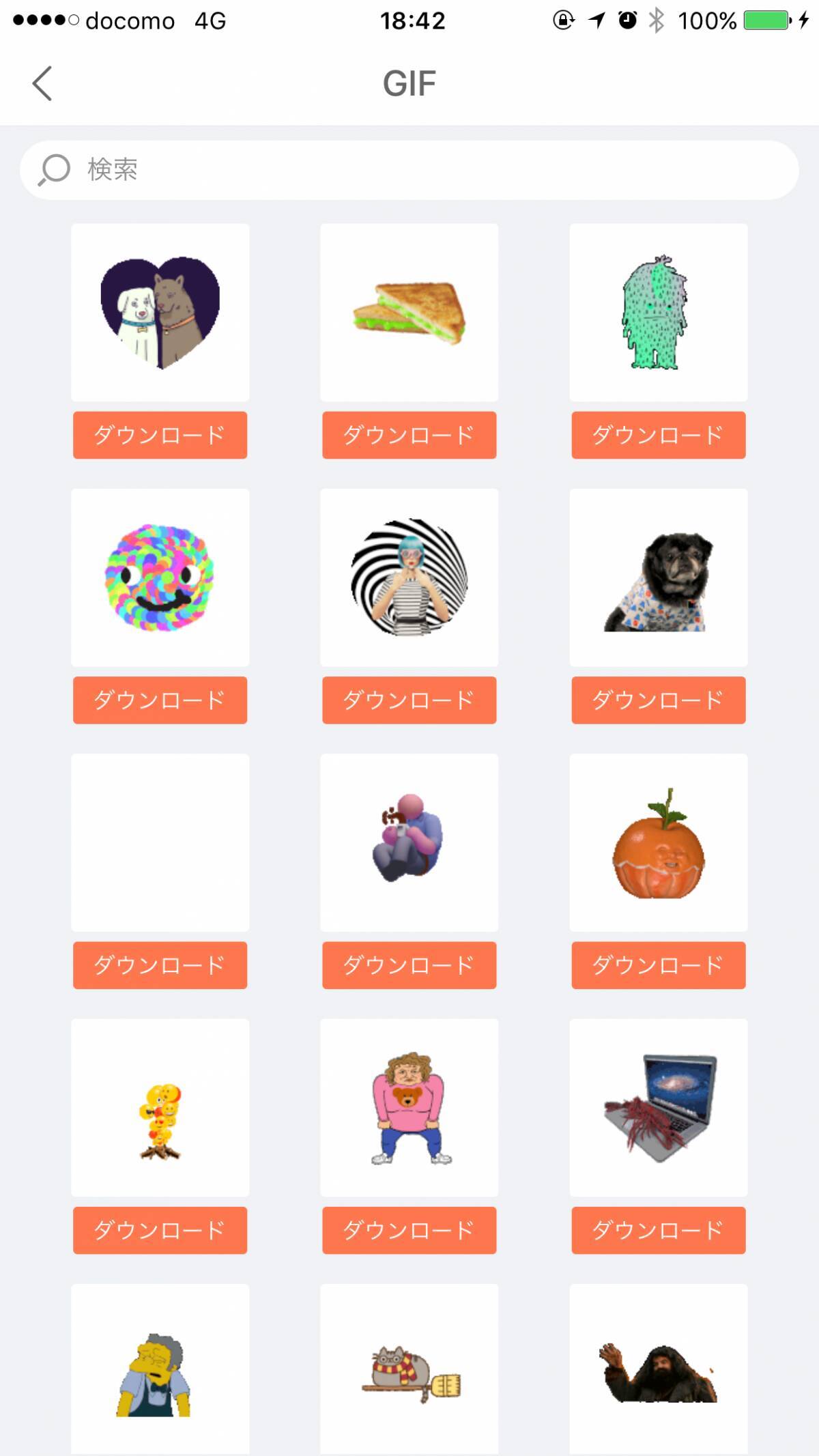Download the laptop with lobster GIF
The image size is (819, 1456).
pyautogui.click(x=658, y=1230)
